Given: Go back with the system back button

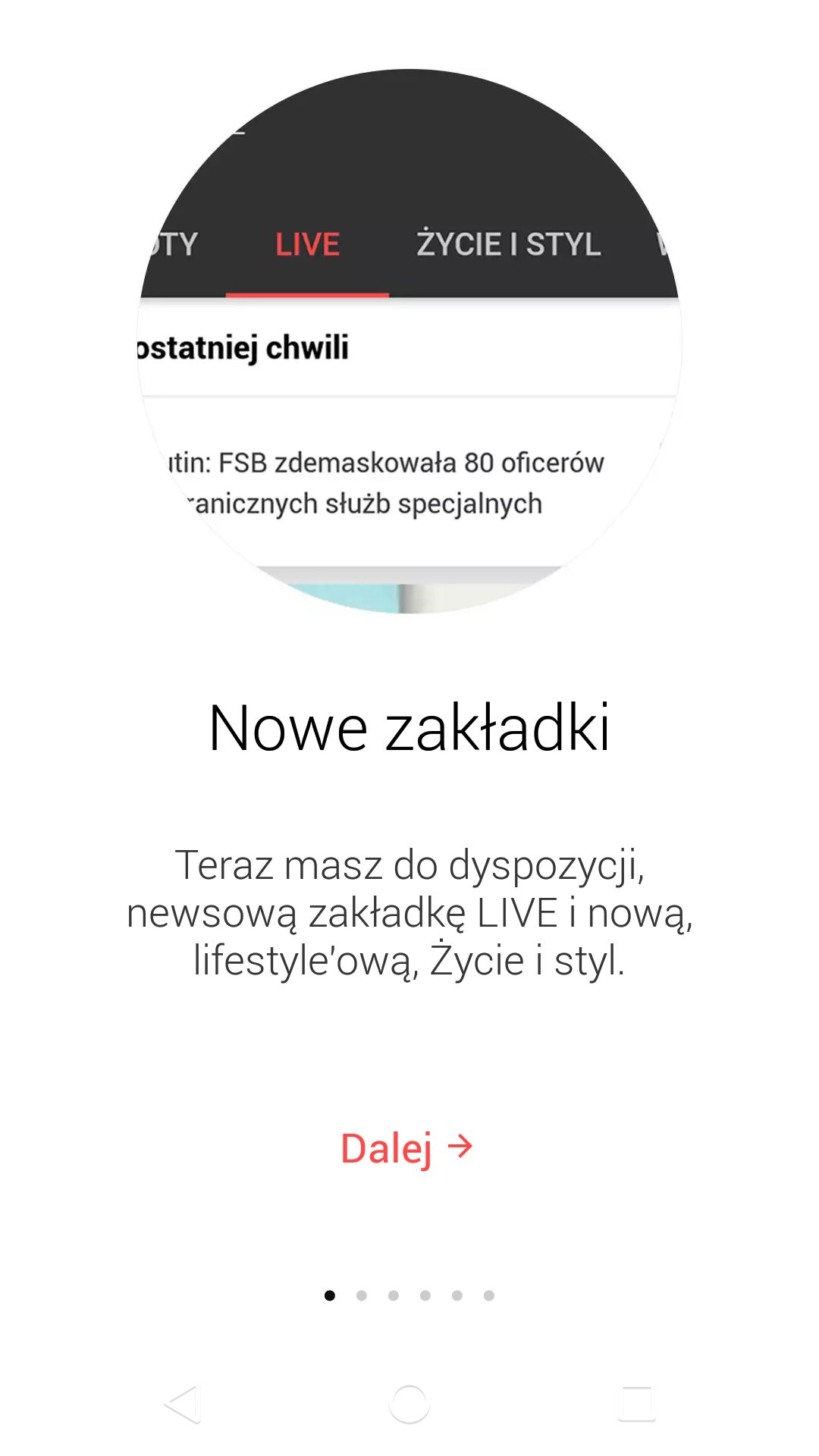Looking at the screenshot, I should [182, 1404].
